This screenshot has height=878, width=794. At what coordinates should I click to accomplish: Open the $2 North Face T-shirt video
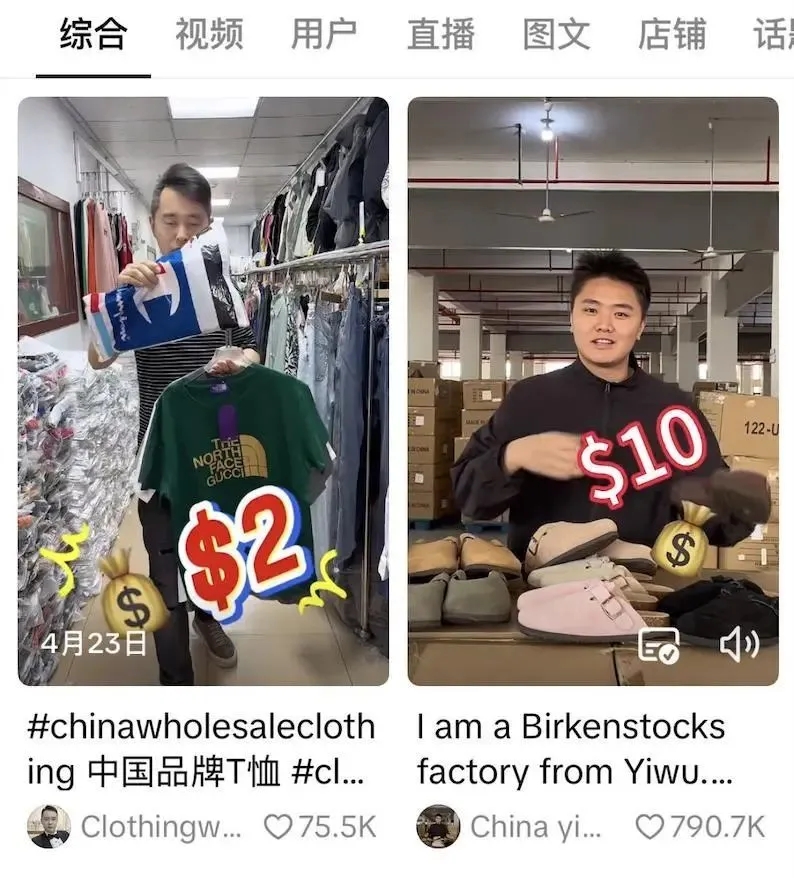tap(203, 390)
